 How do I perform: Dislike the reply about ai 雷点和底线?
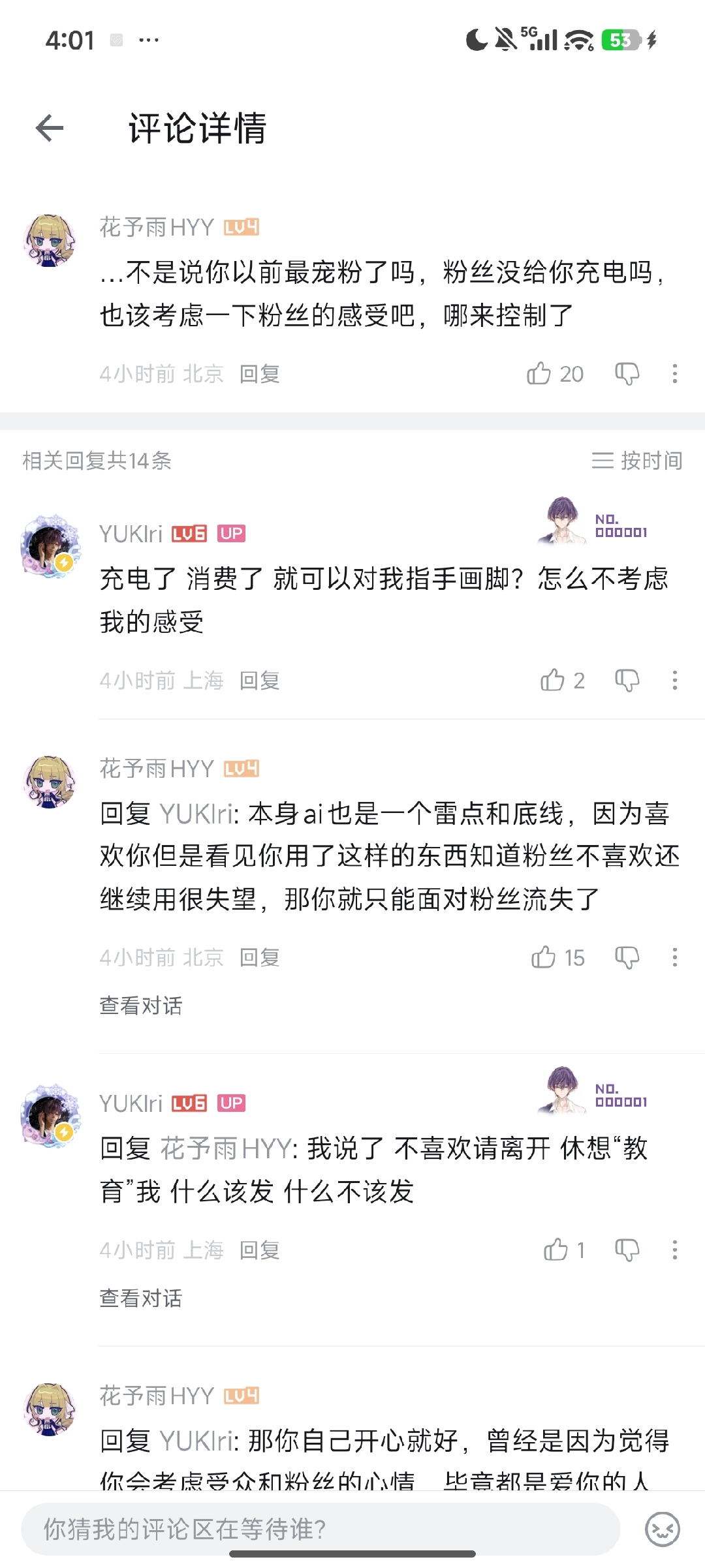627,957
